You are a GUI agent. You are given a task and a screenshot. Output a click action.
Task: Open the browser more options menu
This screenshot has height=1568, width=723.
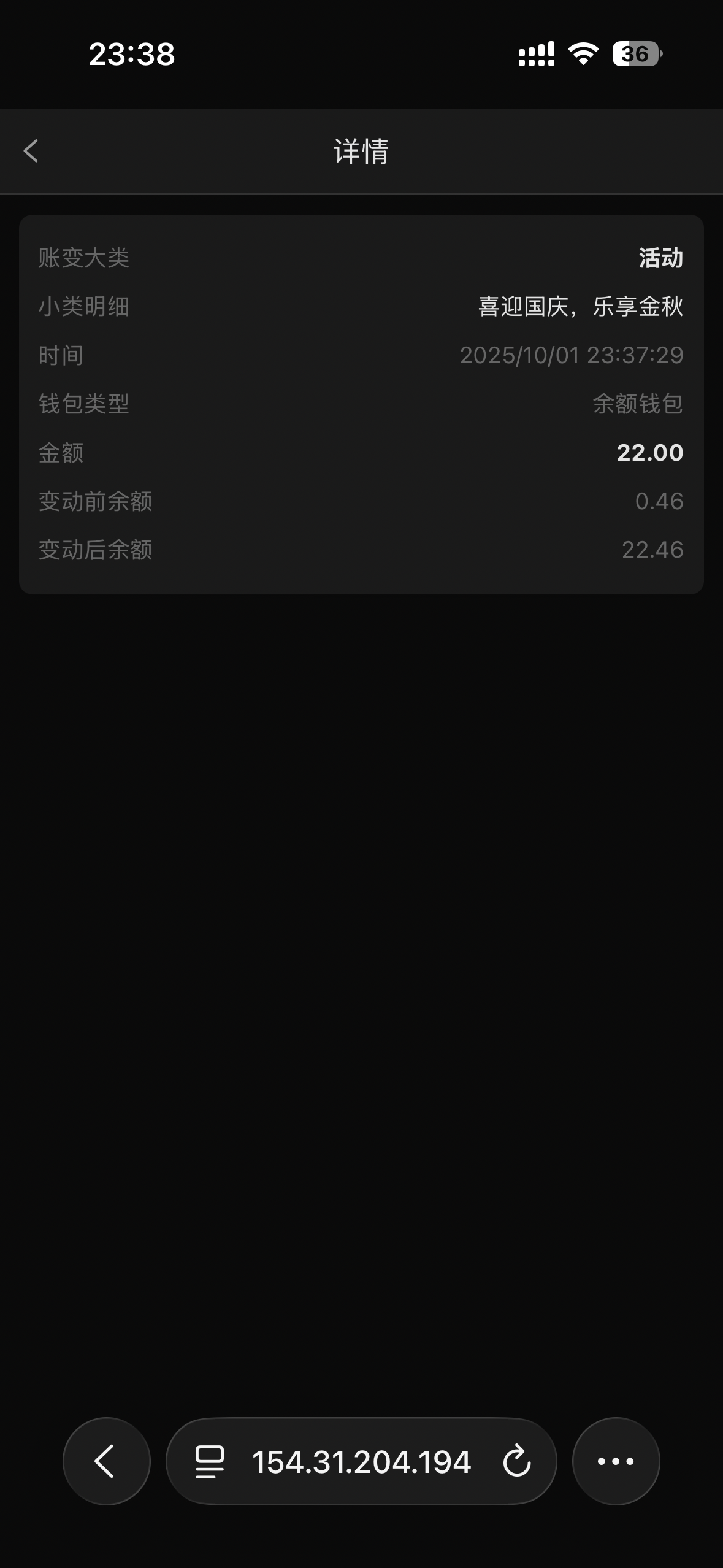coord(616,1461)
